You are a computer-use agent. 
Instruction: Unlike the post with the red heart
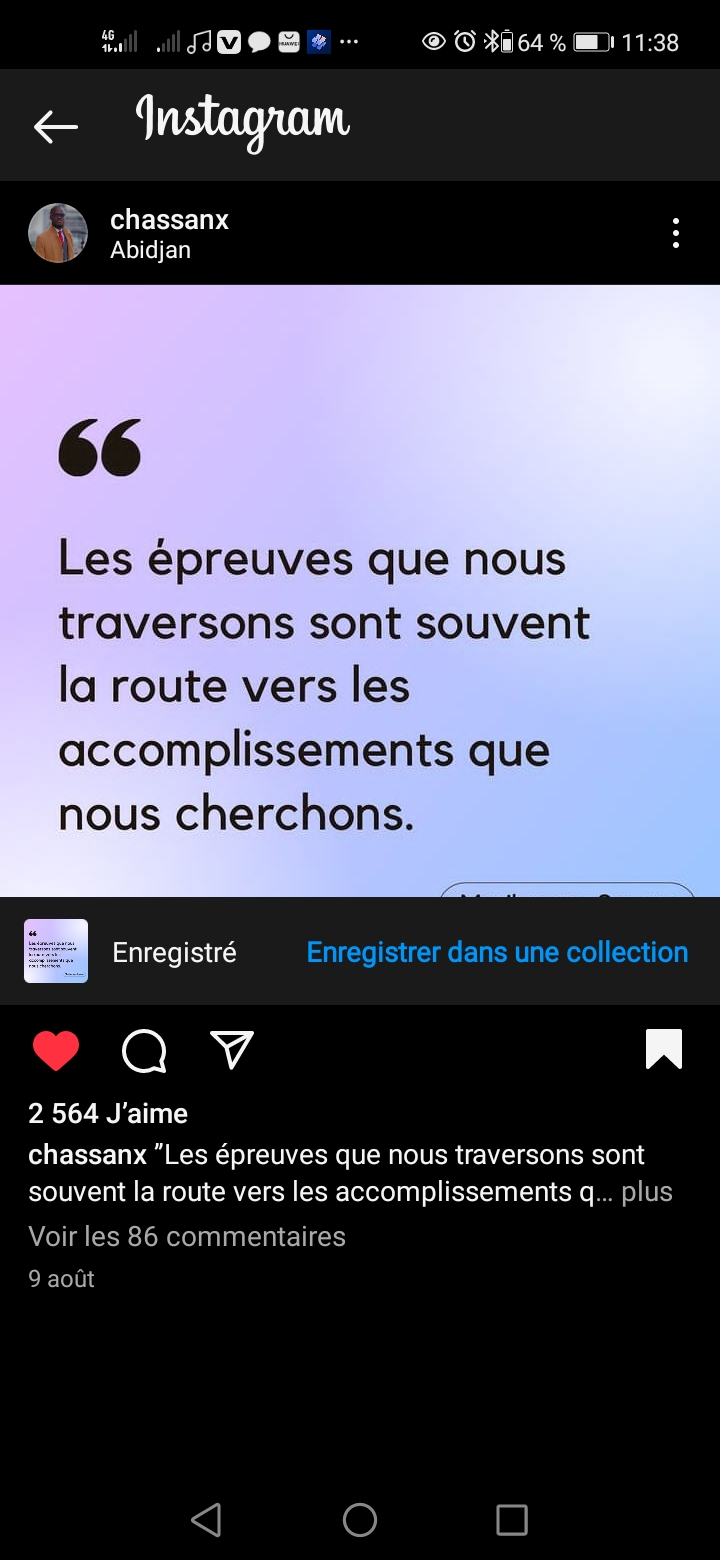tap(56, 1051)
